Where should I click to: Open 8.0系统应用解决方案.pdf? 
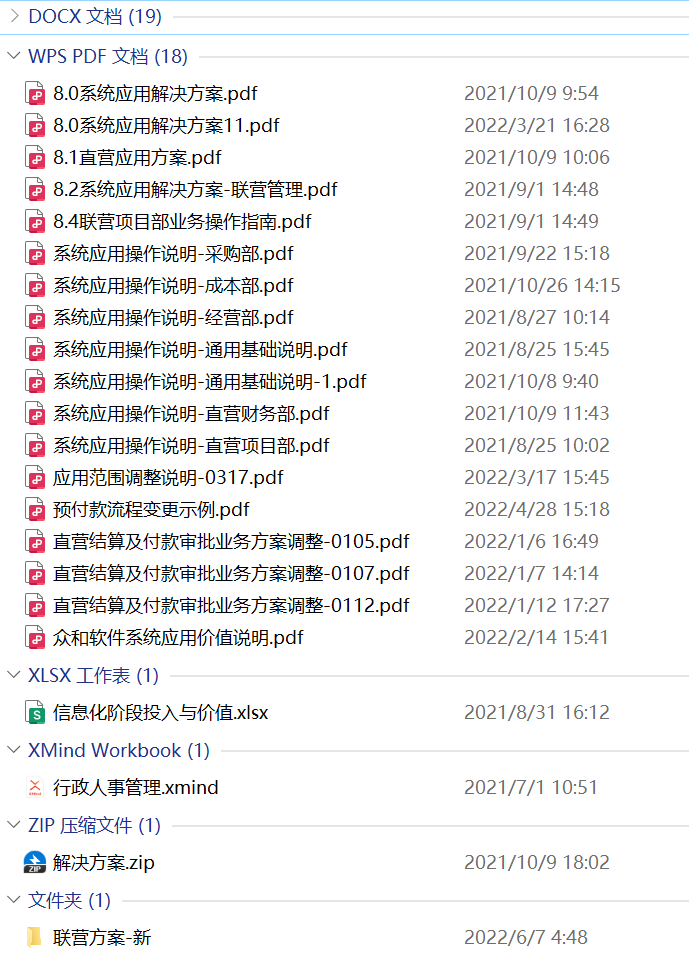click(155, 94)
